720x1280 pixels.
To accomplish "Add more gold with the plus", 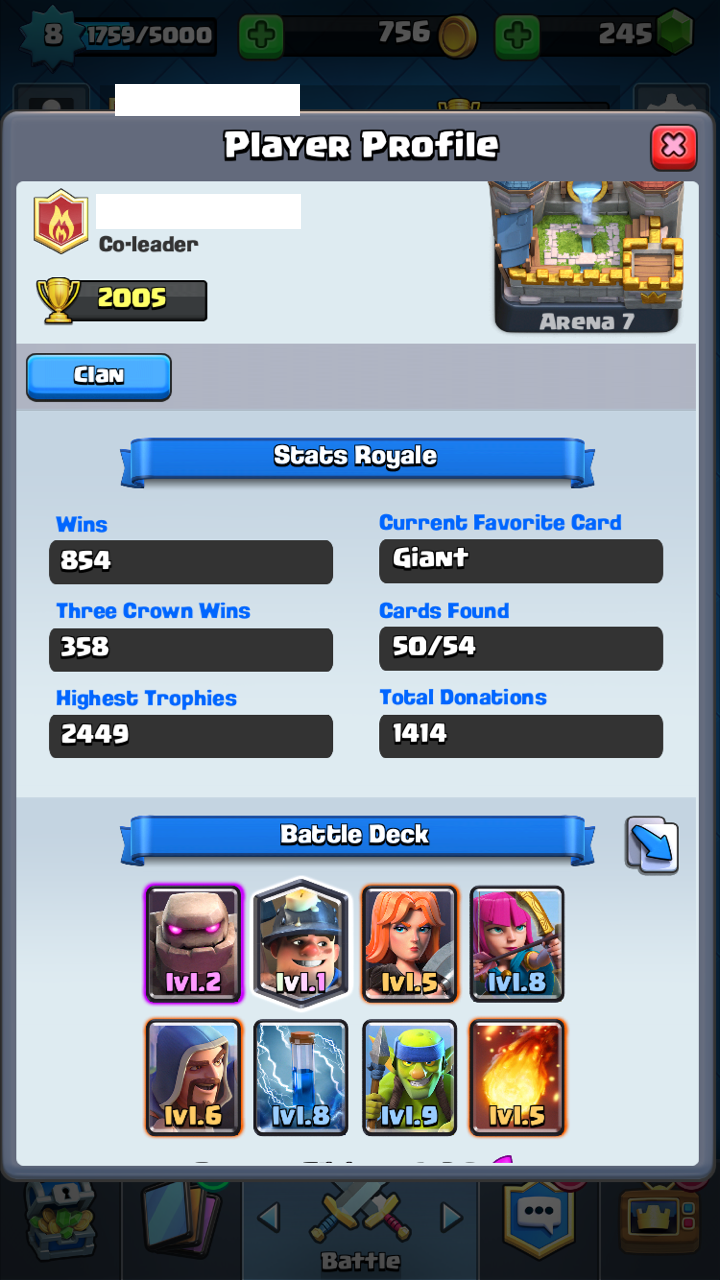I will [x=263, y=37].
